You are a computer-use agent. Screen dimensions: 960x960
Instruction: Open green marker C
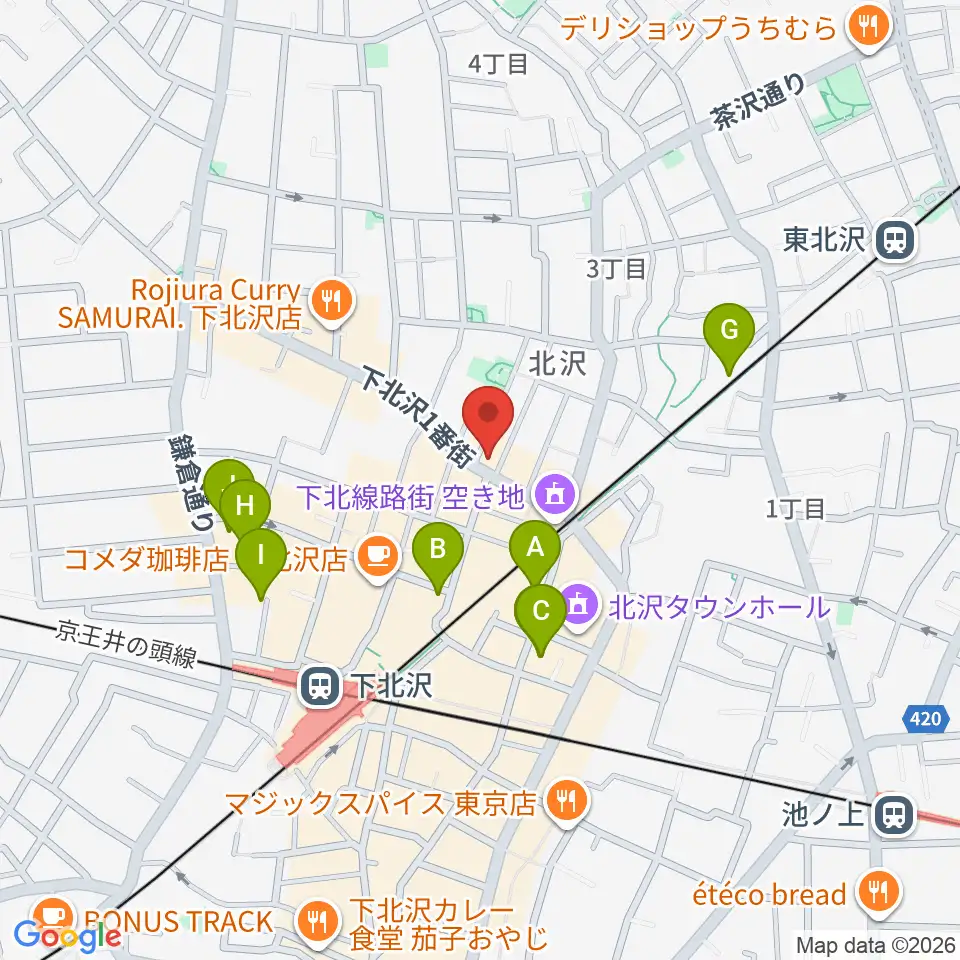pyautogui.click(x=541, y=611)
